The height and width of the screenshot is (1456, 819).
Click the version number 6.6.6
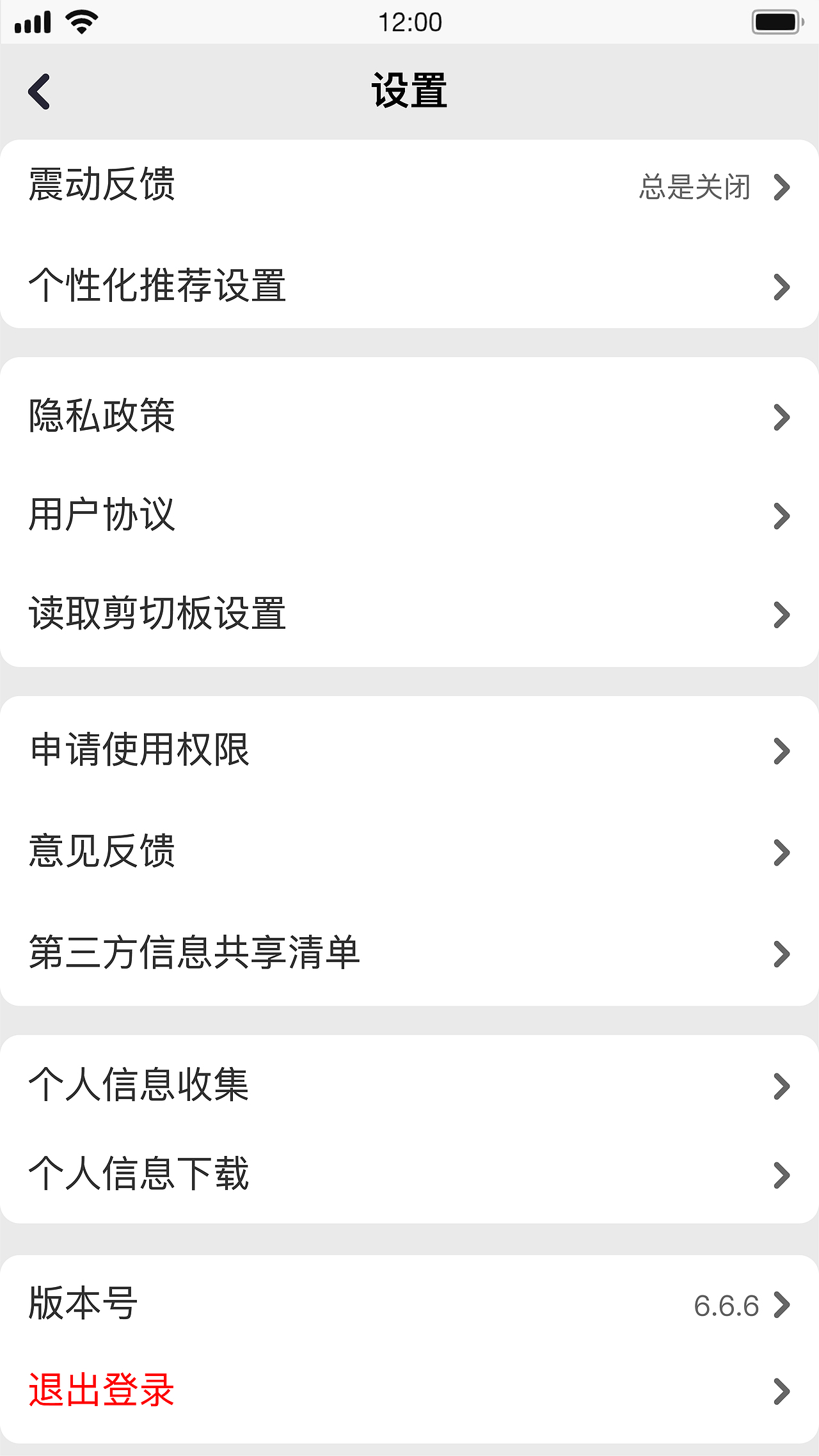tap(727, 1306)
